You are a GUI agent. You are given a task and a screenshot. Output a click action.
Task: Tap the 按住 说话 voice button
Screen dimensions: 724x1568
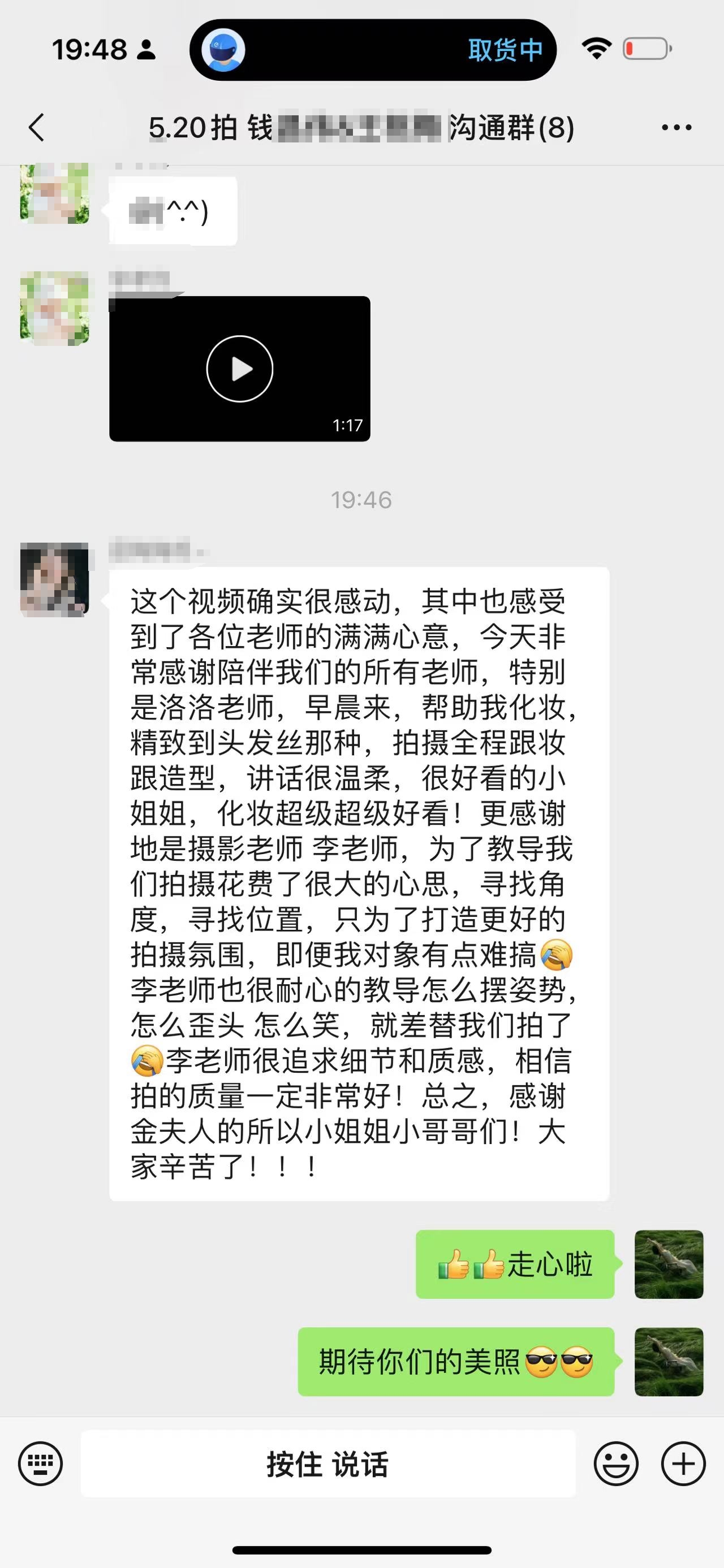click(x=328, y=1463)
